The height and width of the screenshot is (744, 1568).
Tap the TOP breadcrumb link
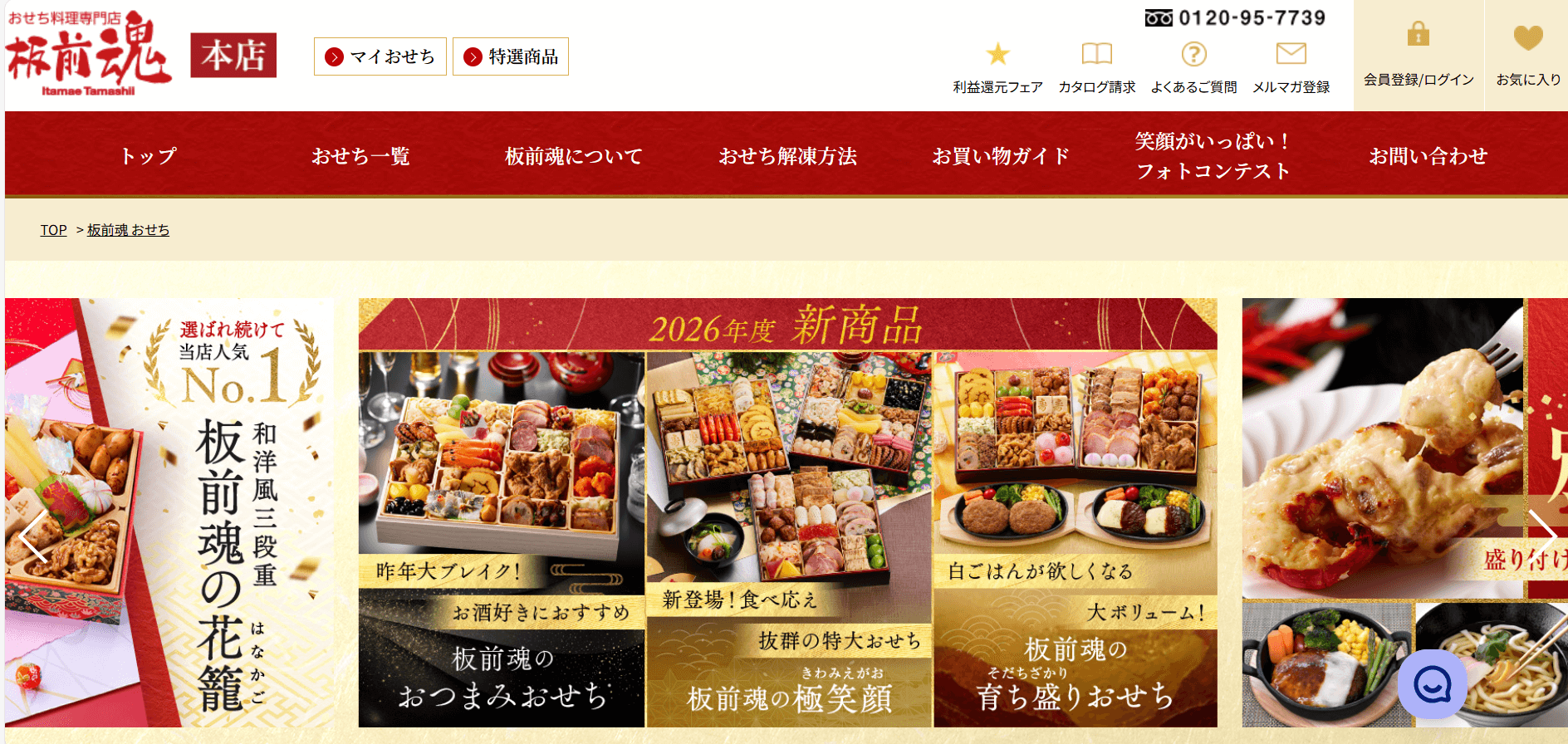coord(53,230)
